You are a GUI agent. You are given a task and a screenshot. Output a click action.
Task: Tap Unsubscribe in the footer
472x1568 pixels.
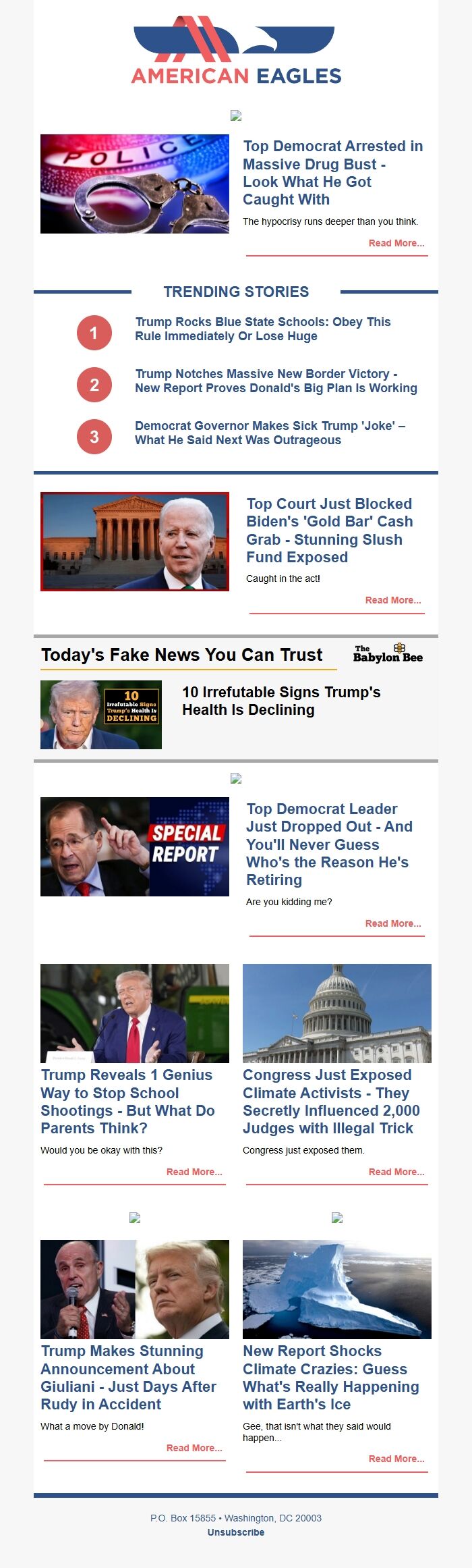tap(236, 1532)
